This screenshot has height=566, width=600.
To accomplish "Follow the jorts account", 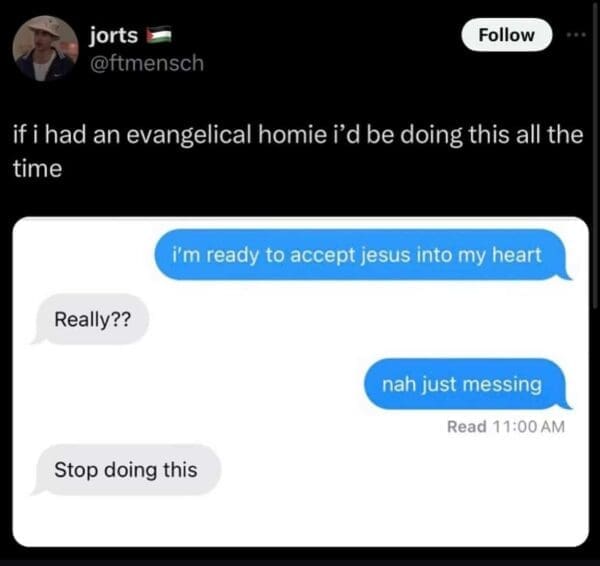I will pos(506,35).
